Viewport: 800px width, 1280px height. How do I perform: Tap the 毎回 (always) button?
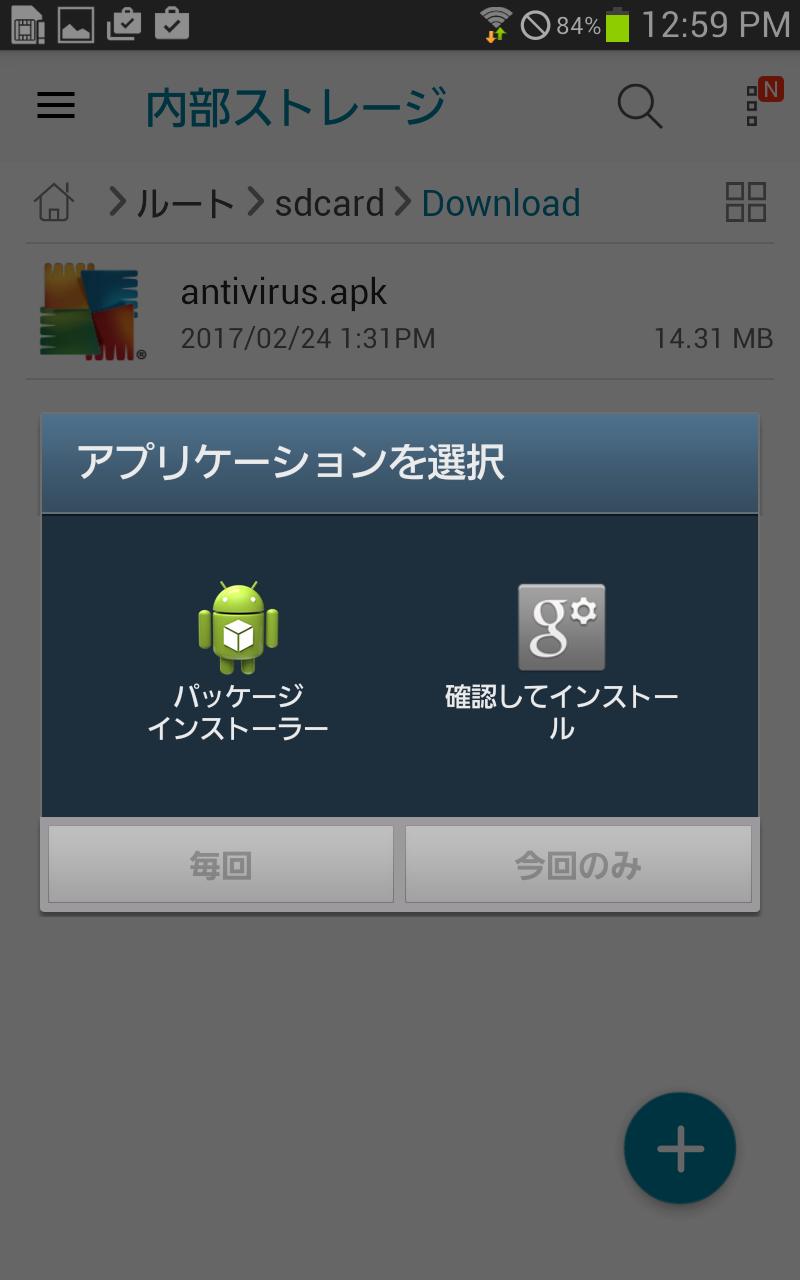[x=221, y=865]
